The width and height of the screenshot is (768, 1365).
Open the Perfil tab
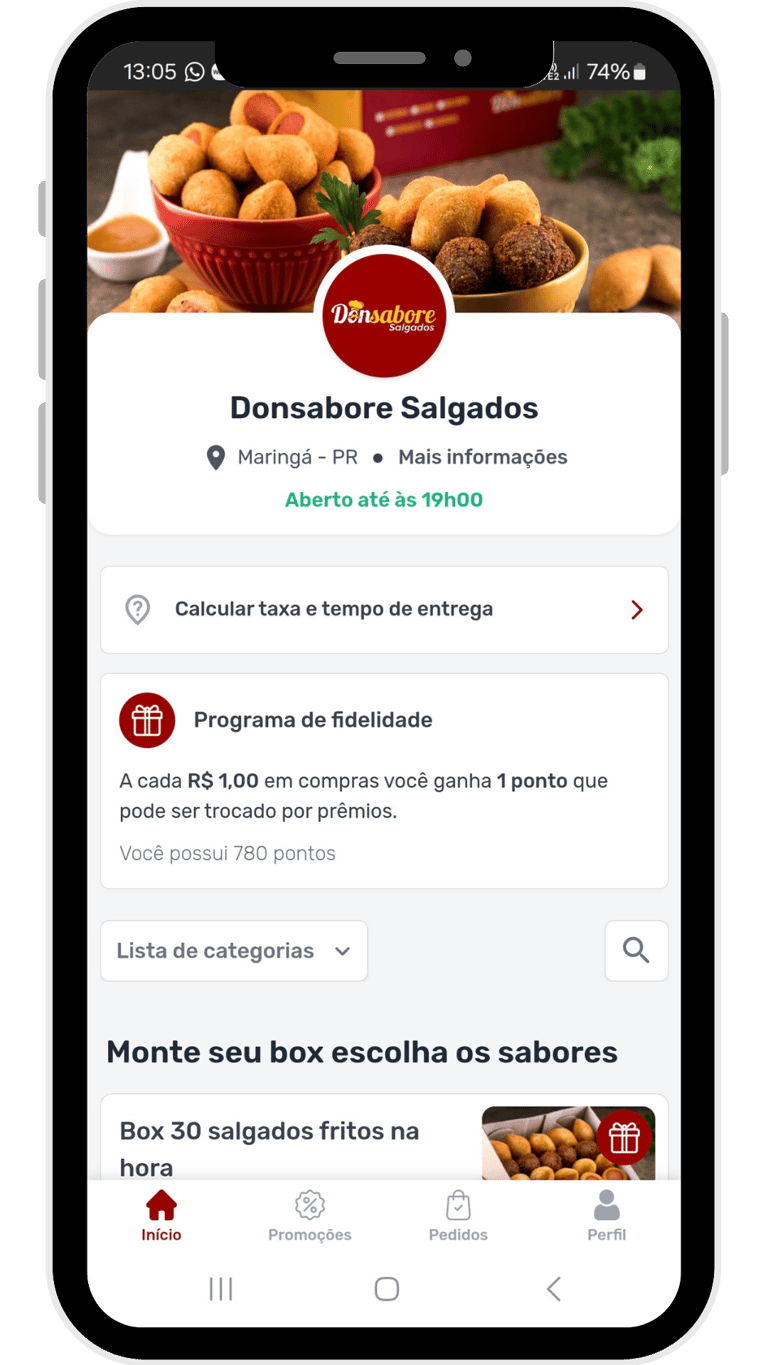coord(606,1216)
